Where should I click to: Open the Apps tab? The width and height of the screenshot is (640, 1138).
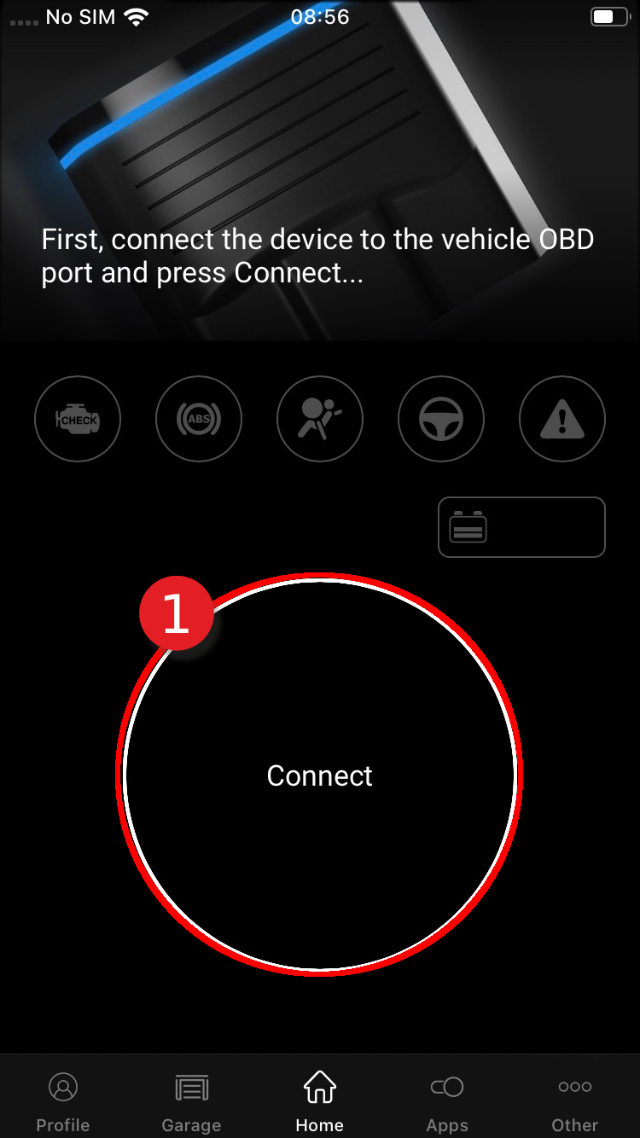point(447,1101)
